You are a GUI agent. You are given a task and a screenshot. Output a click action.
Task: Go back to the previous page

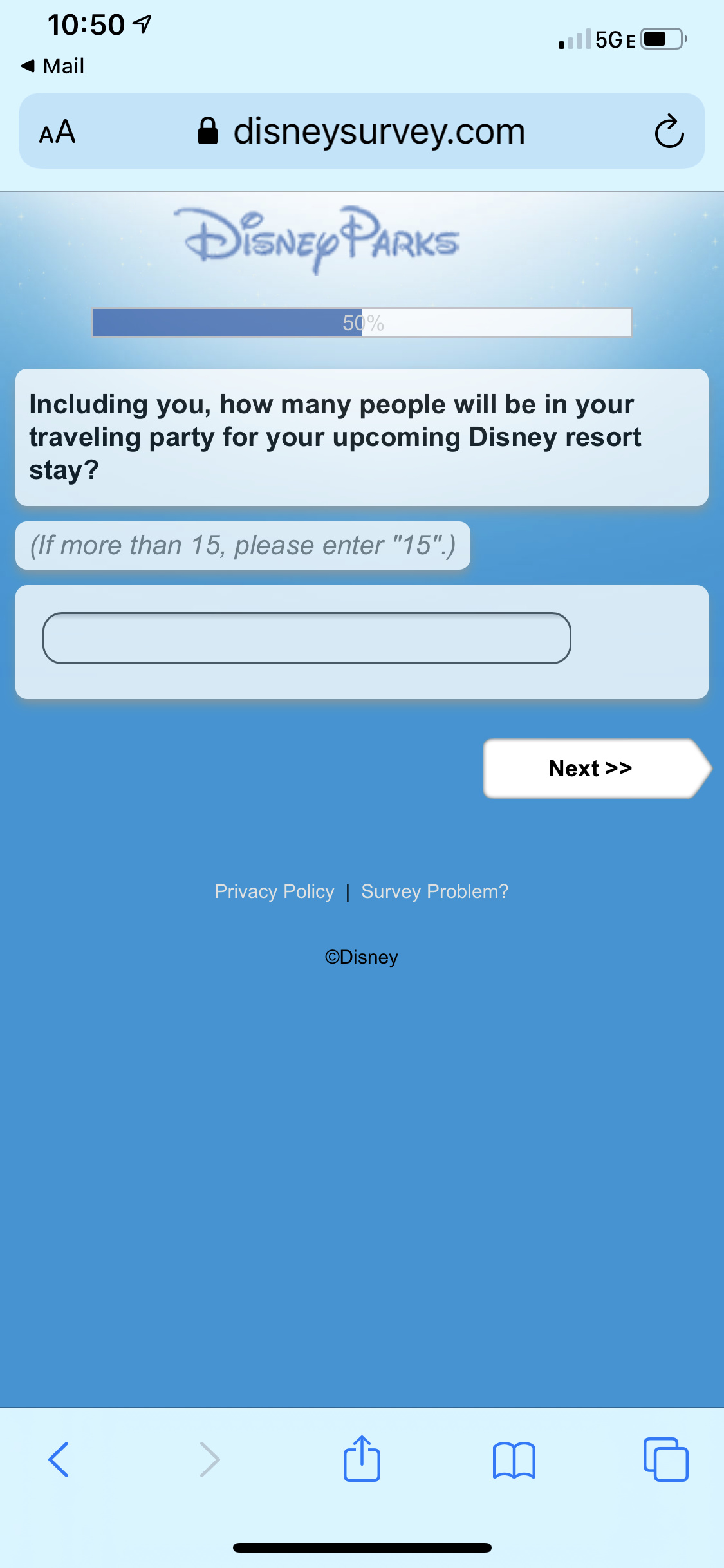coord(59,1459)
